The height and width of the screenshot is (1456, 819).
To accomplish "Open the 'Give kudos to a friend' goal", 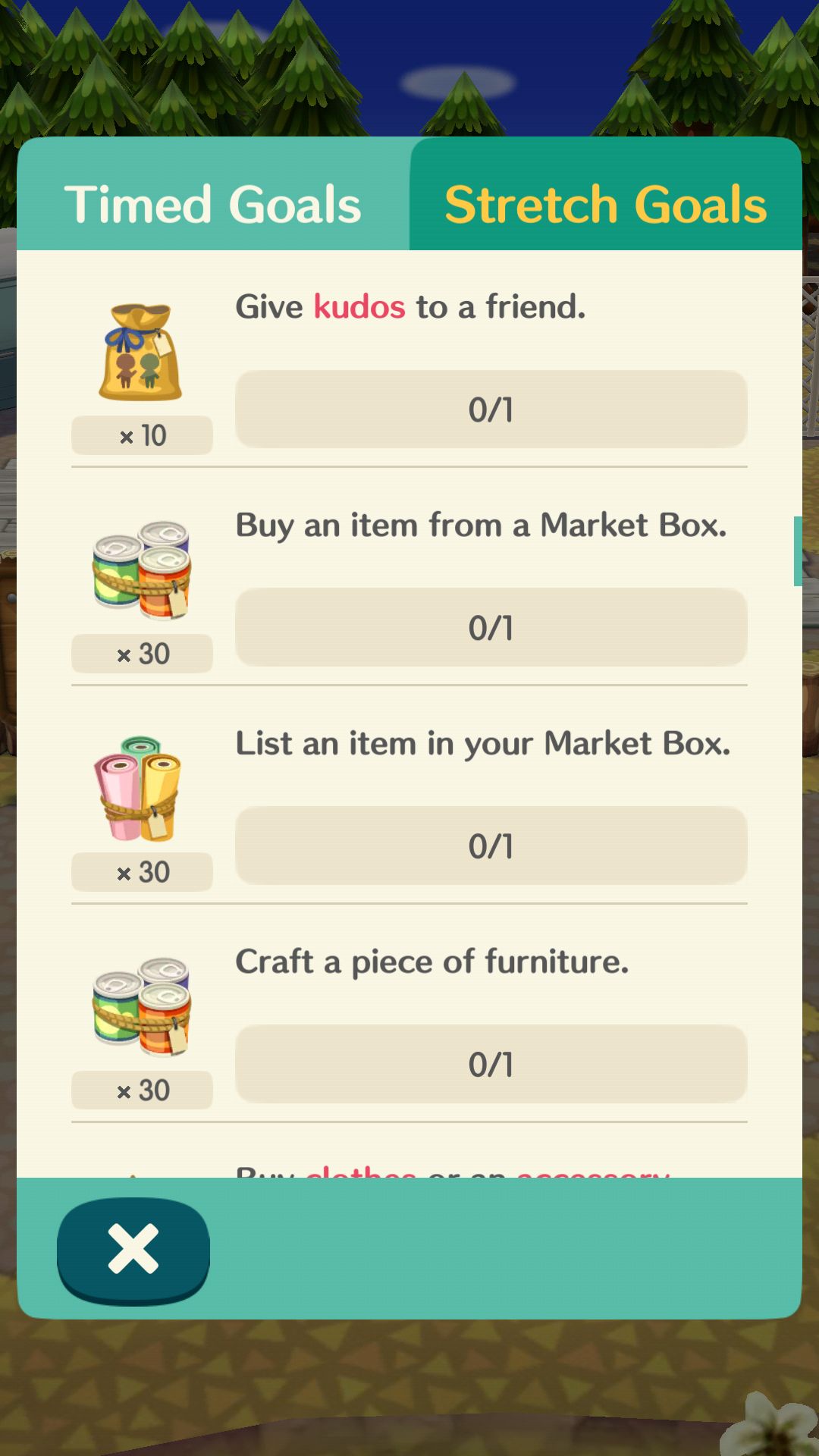I will point(409,359).
